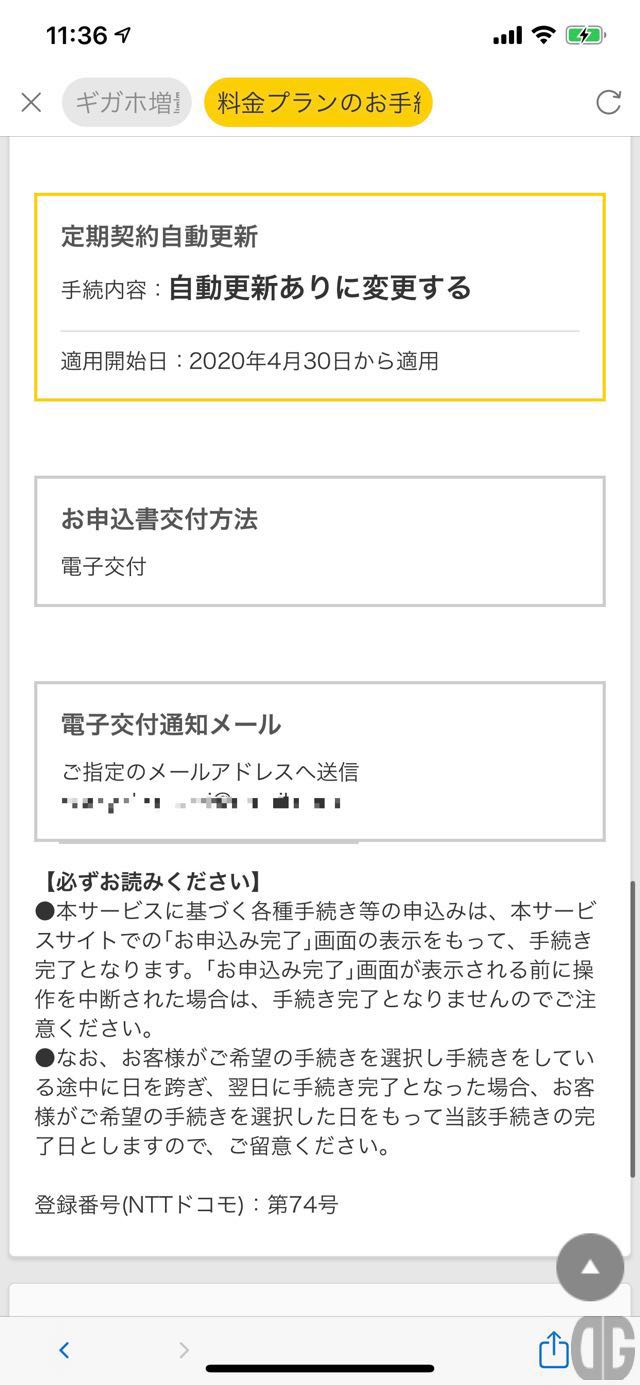
Task: Open the share sheet
Action: click(553, 1349)
